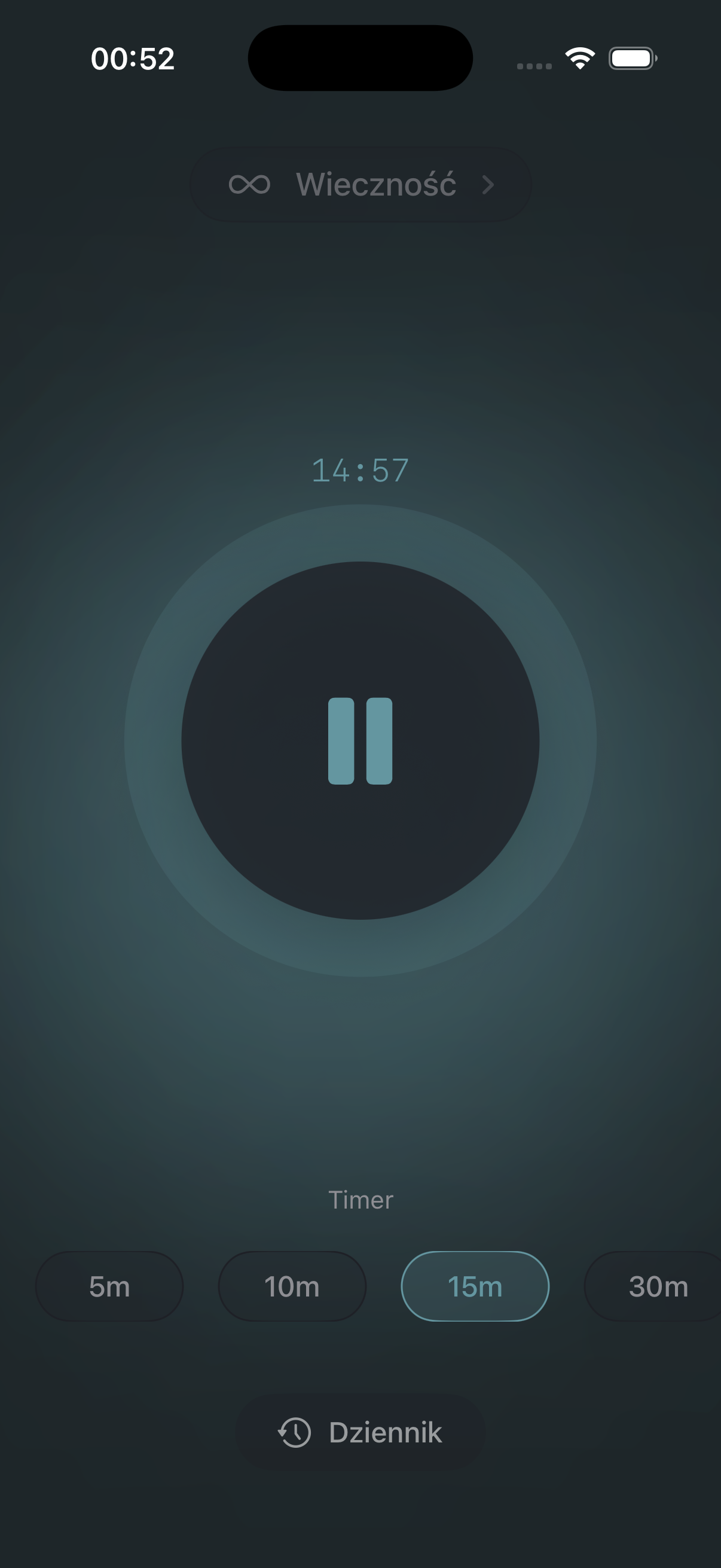
Task: Tap the clock icon beside Dziennik label
Action: point(295,1432)
